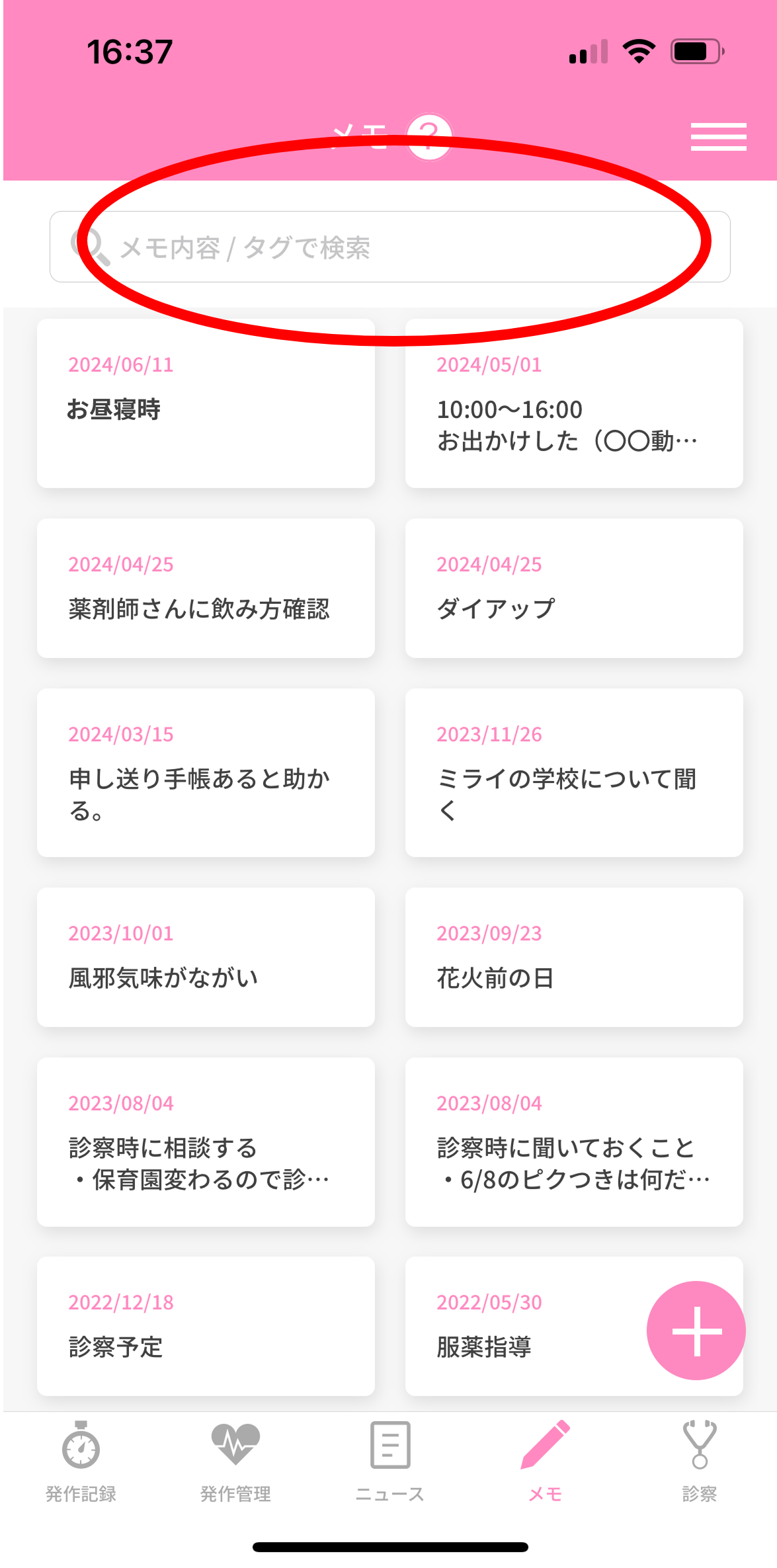
Task: Open the hamburger menu
Action: (x=718, y=137)
